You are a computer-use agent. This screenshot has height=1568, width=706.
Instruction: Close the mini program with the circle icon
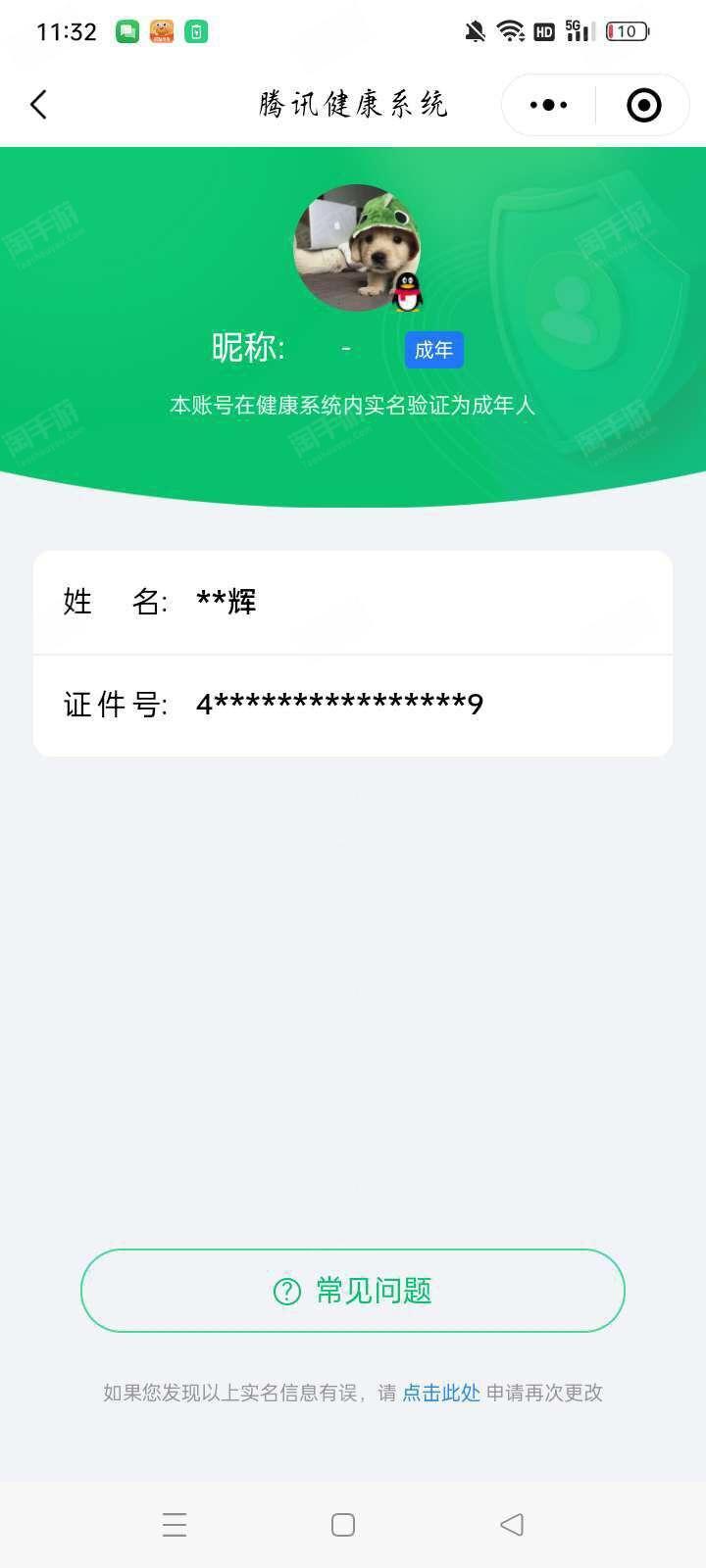[x=643, y=105]
